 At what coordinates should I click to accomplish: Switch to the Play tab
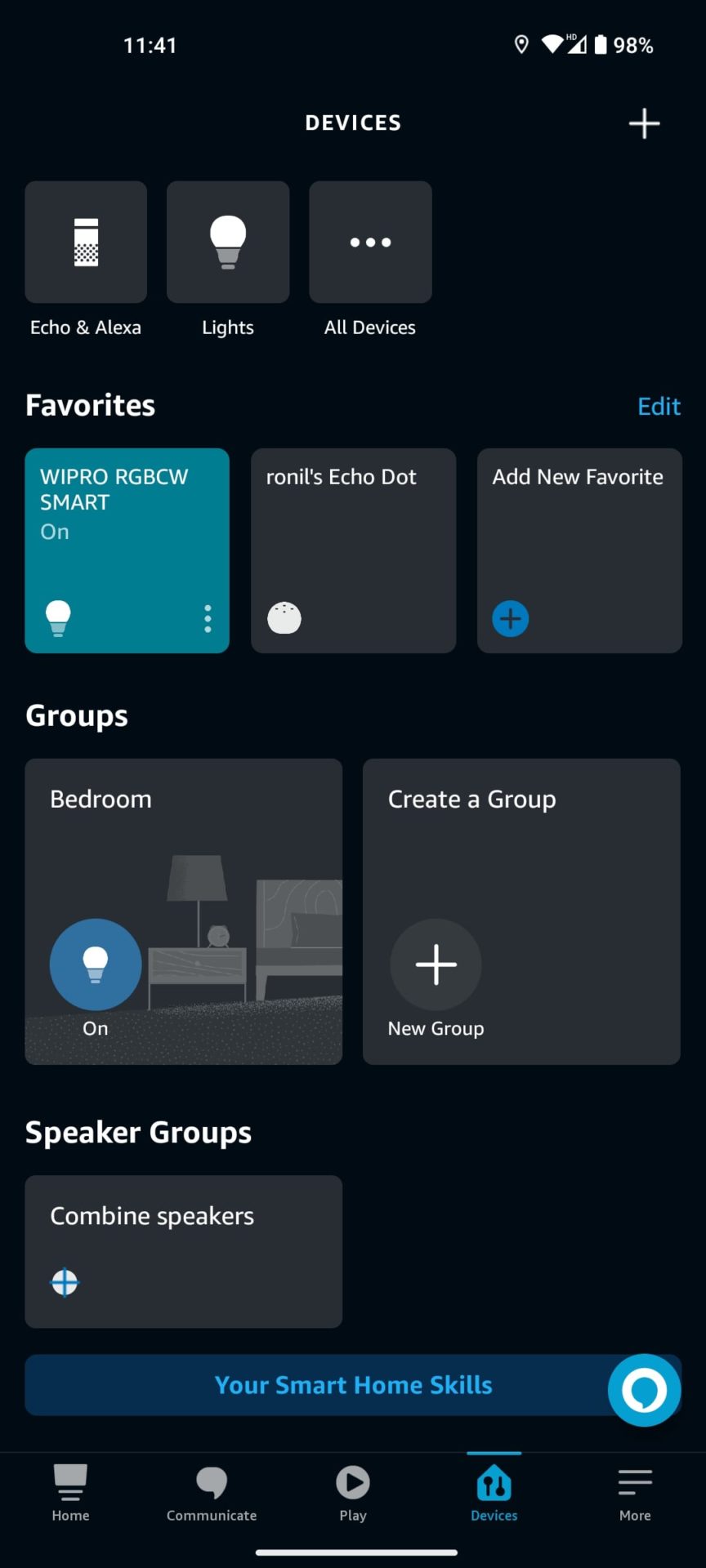[x=353, y=1493]
